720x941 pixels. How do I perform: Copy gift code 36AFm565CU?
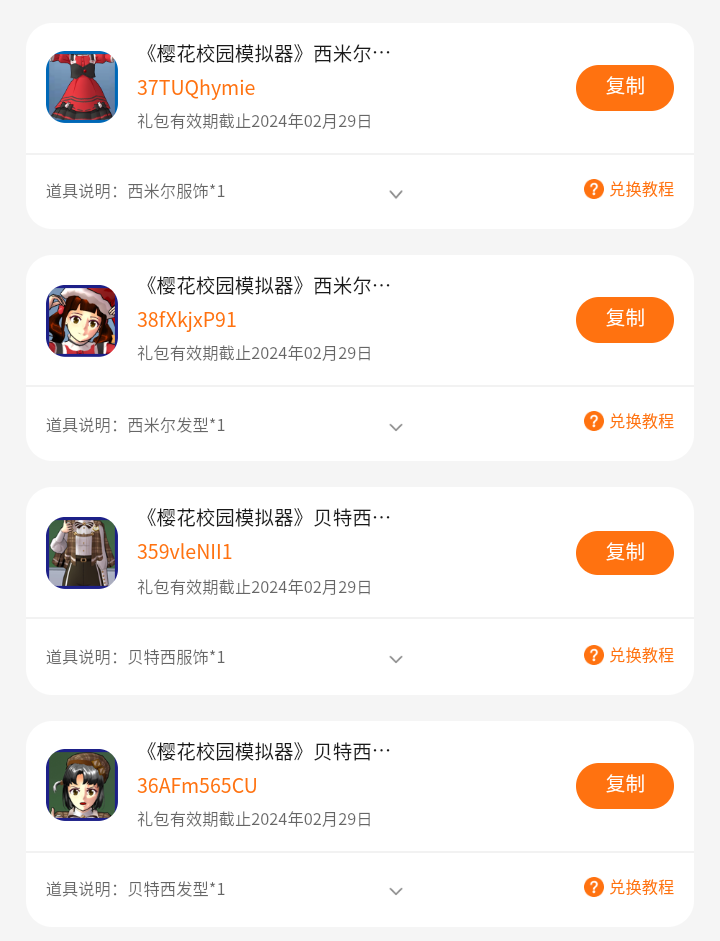pos(624,785)
